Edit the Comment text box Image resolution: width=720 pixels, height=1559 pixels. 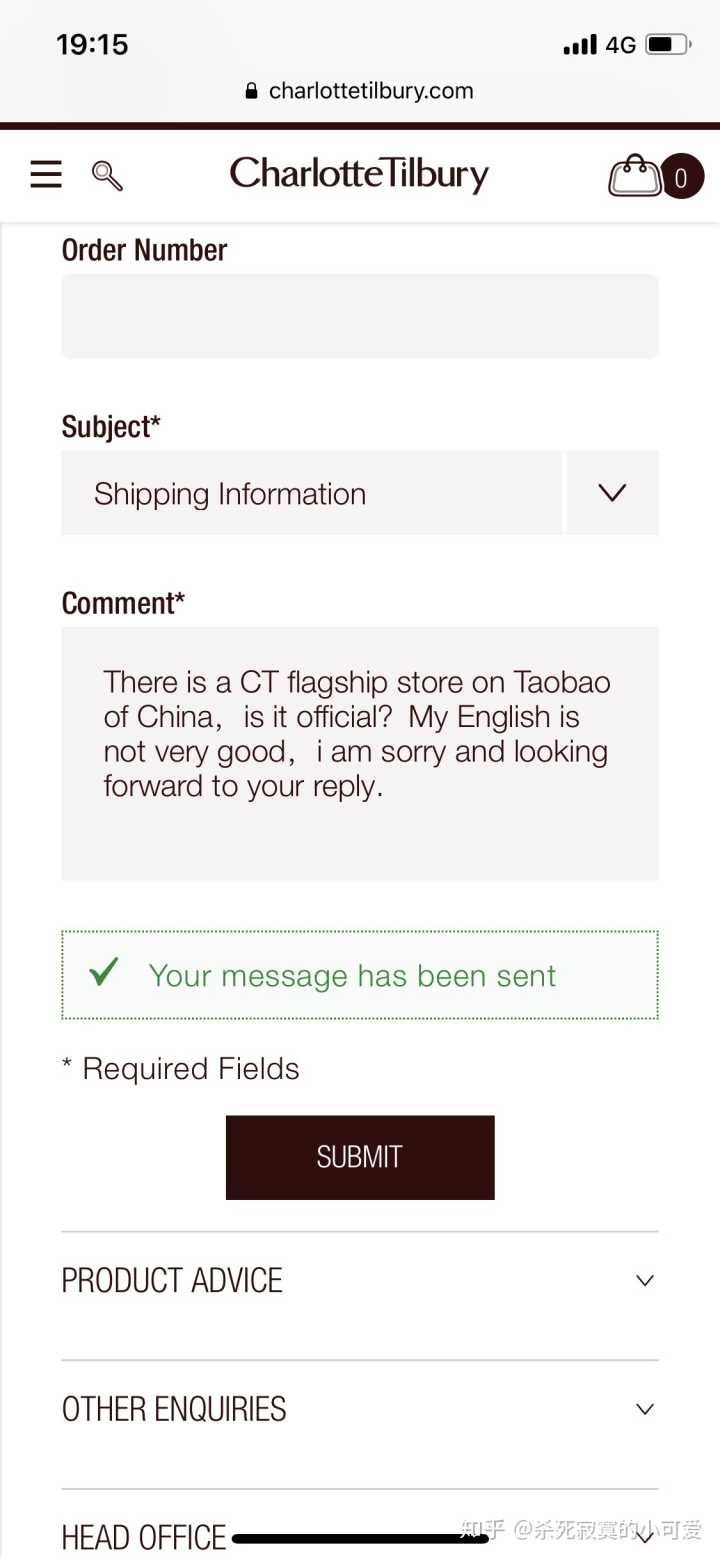click(x=359, y=753)
